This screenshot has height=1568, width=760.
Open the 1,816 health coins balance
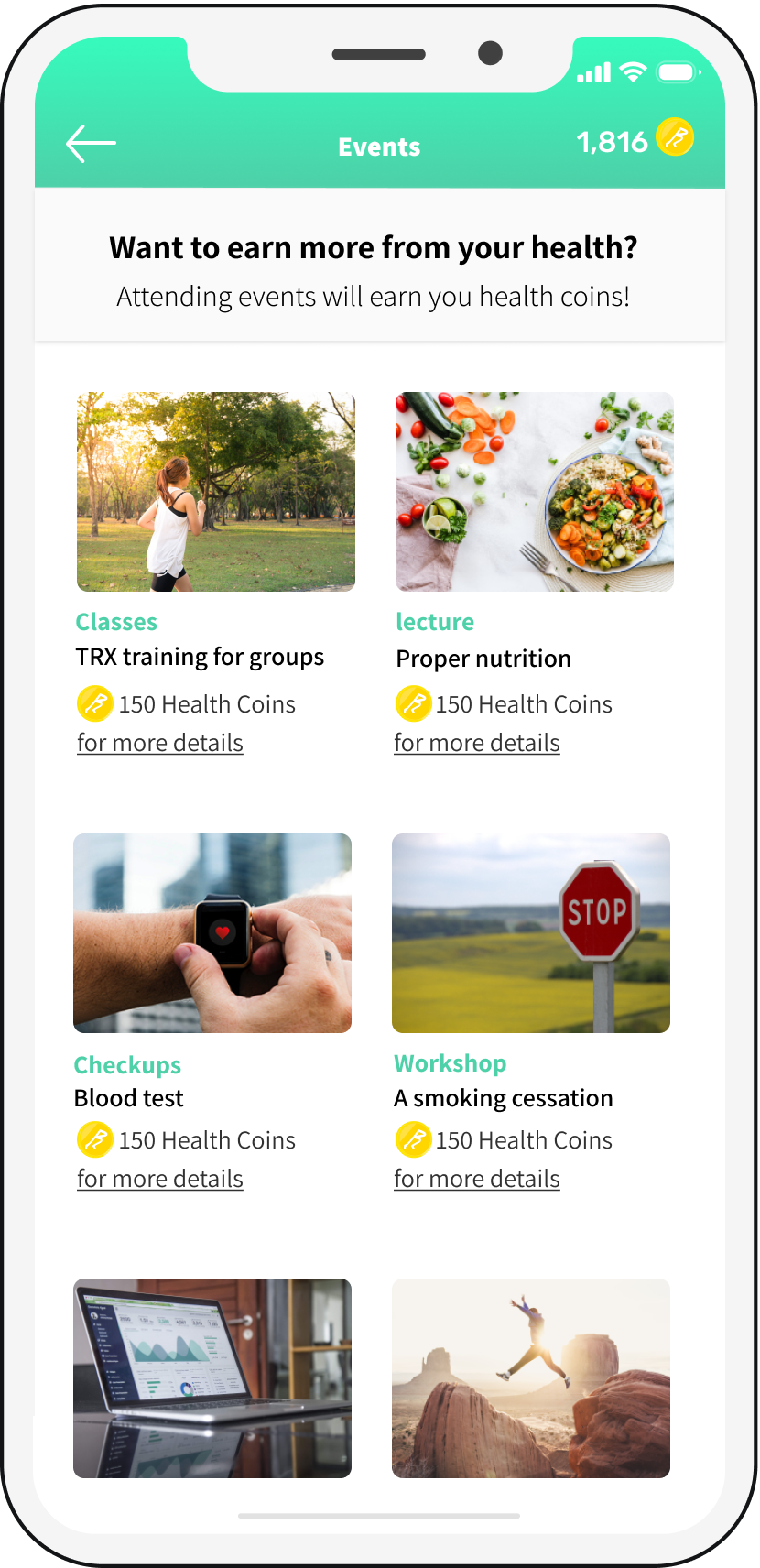point(634,140)
